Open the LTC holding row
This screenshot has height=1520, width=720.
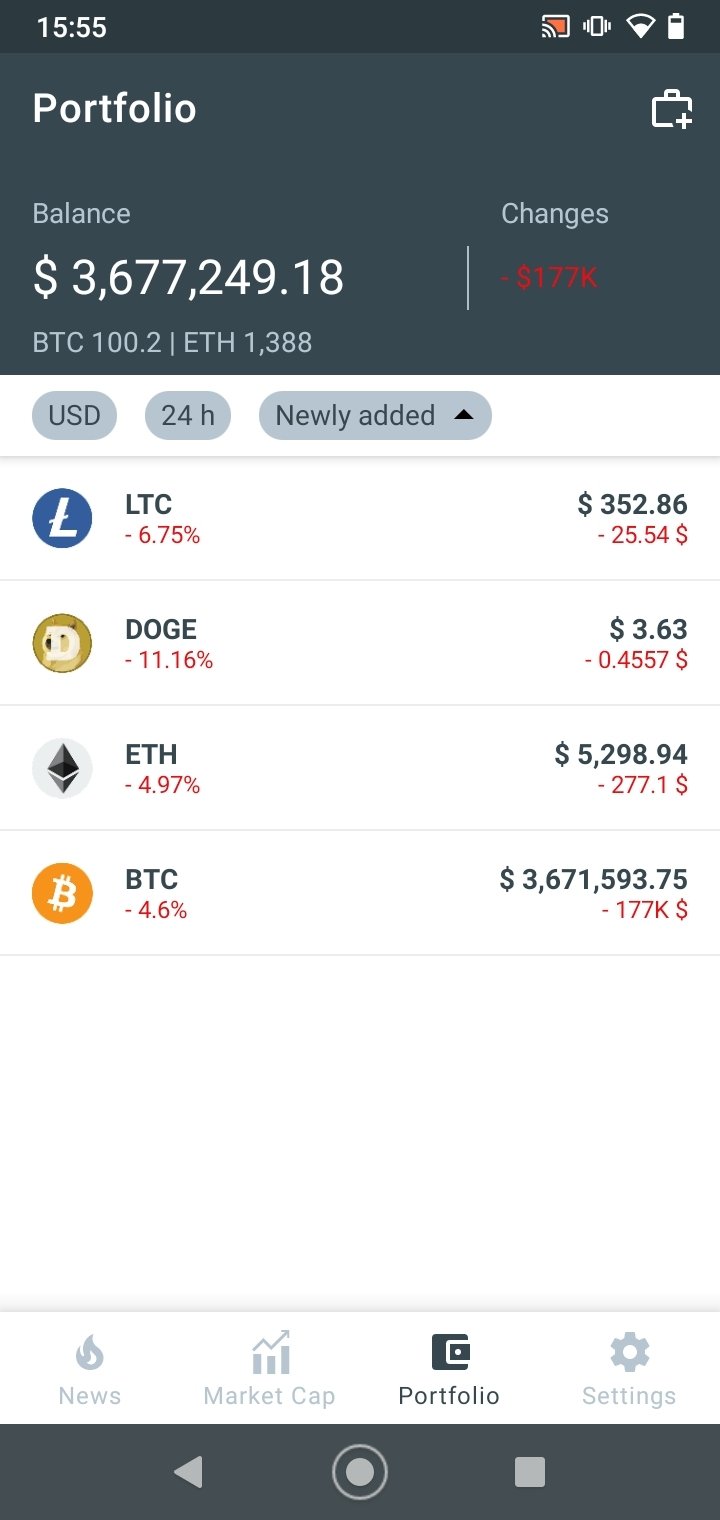(x=360, y=518)
